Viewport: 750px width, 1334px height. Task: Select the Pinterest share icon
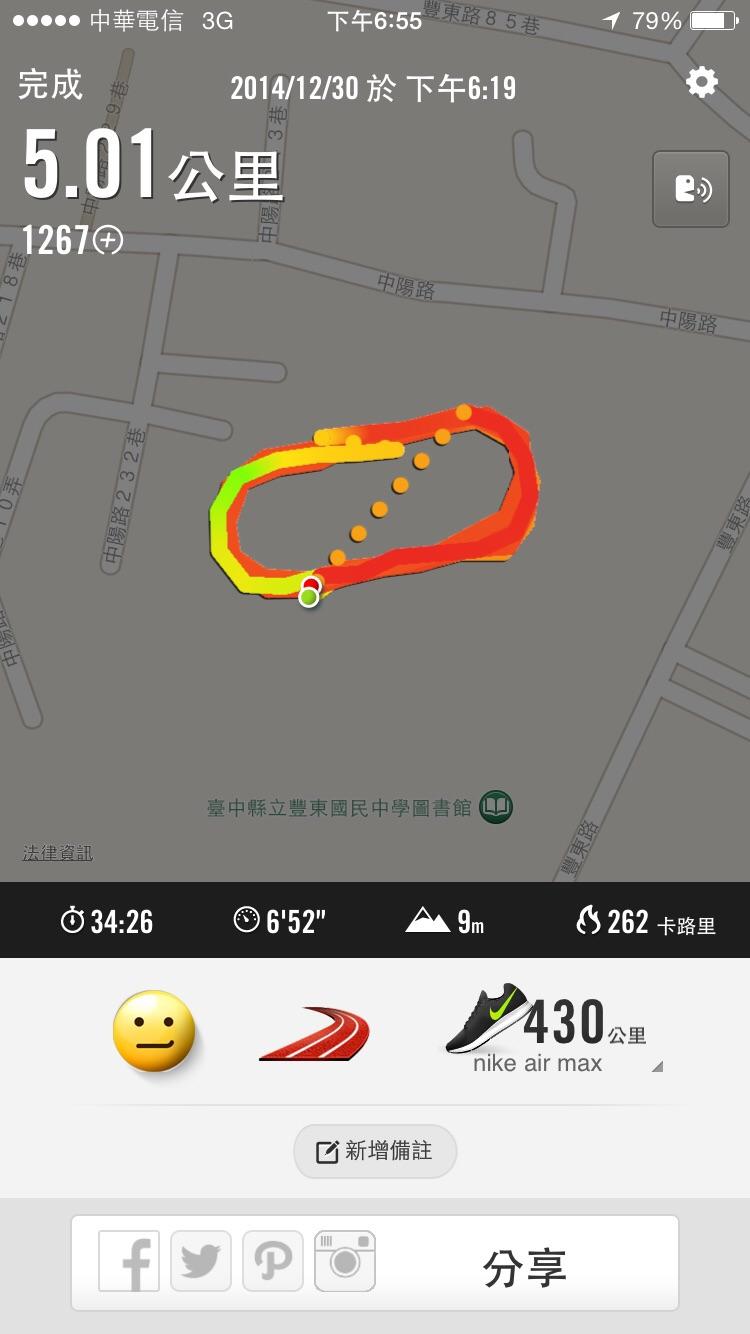(273, 1262)
